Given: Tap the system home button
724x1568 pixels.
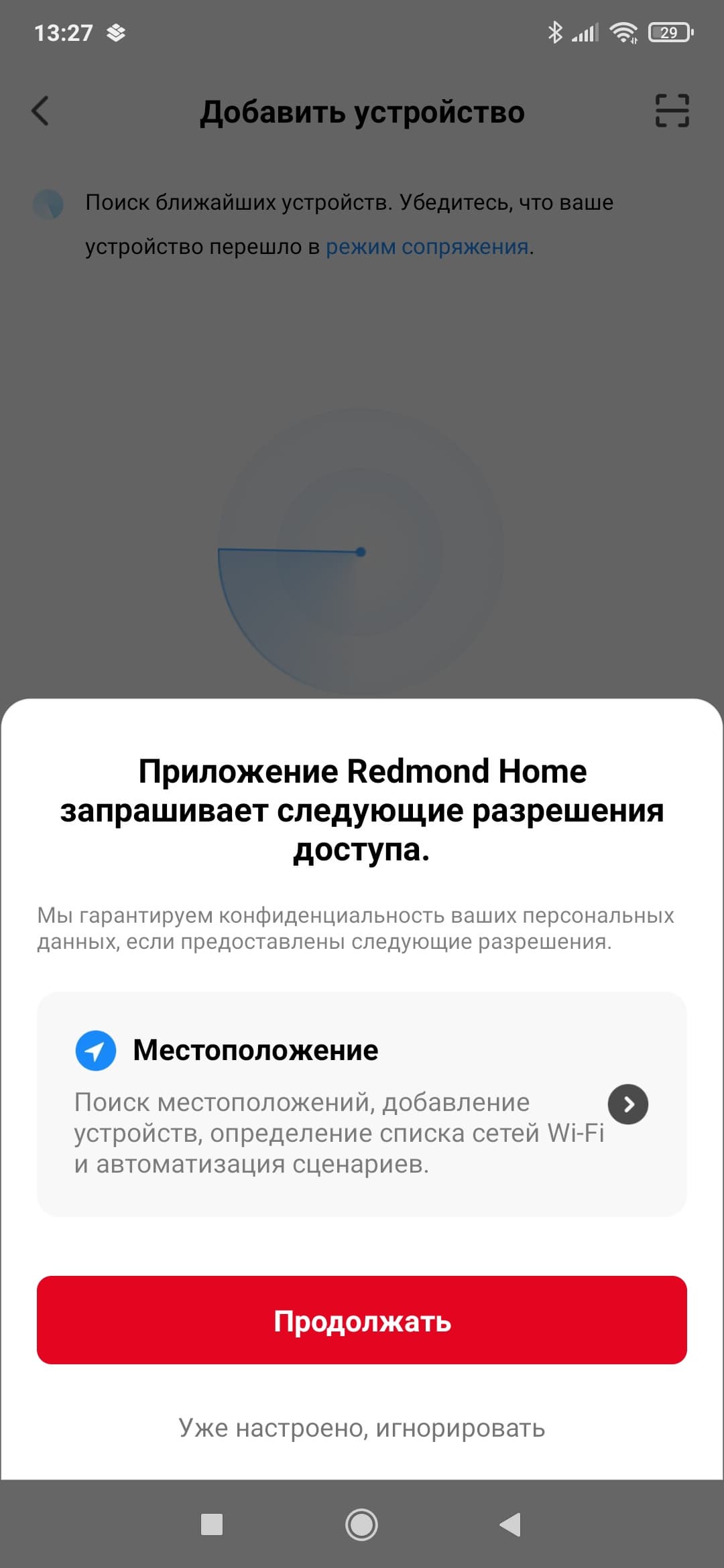Looking at the screenshot, I should pos(361,1524).
